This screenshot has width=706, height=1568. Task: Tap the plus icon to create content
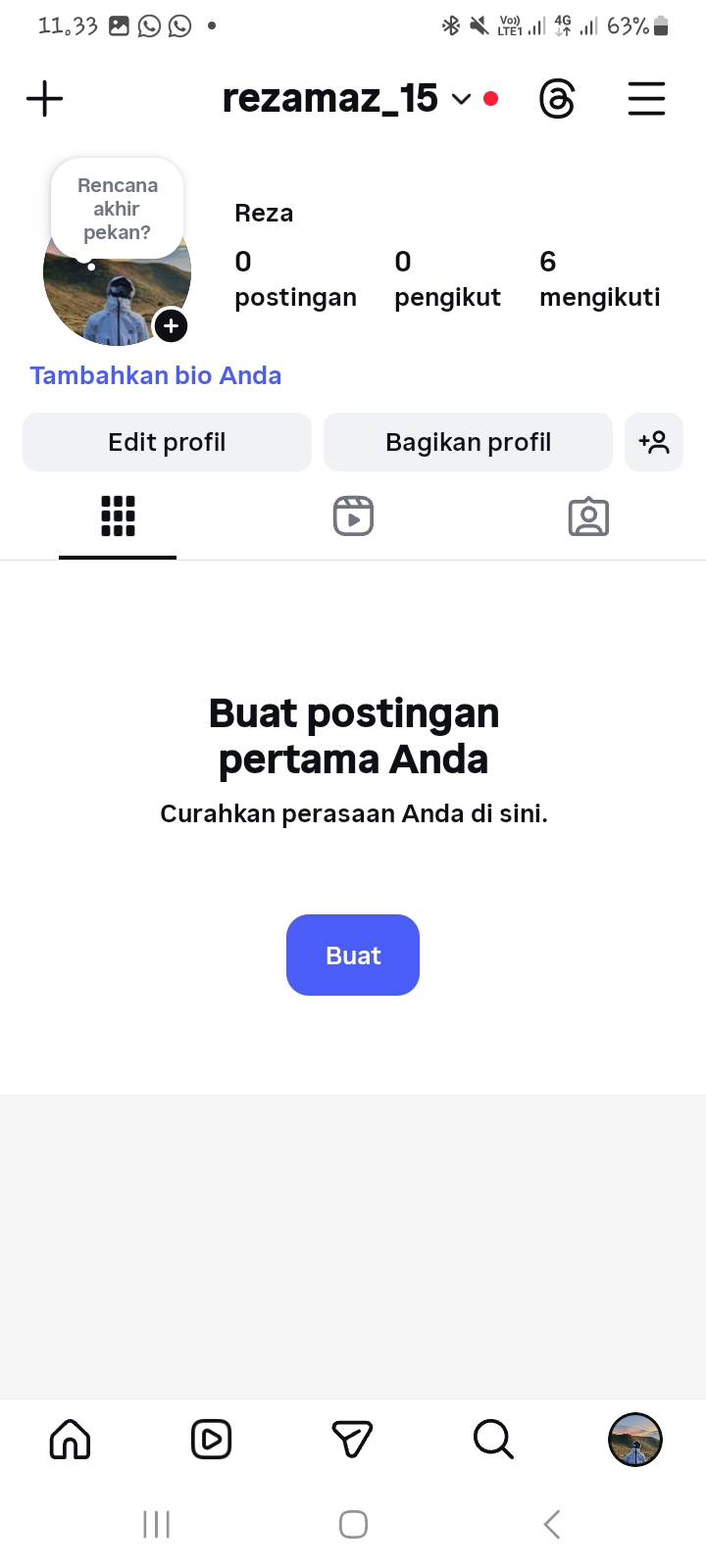click(x=44, y=99)
